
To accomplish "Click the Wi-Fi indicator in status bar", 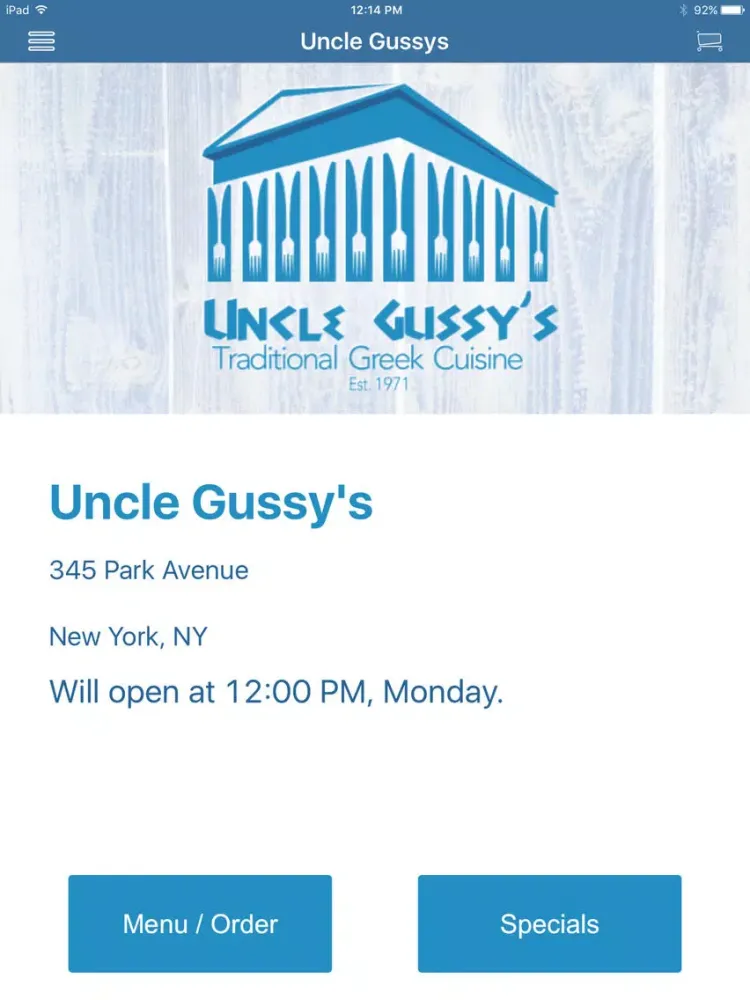I will click(40, 10).
